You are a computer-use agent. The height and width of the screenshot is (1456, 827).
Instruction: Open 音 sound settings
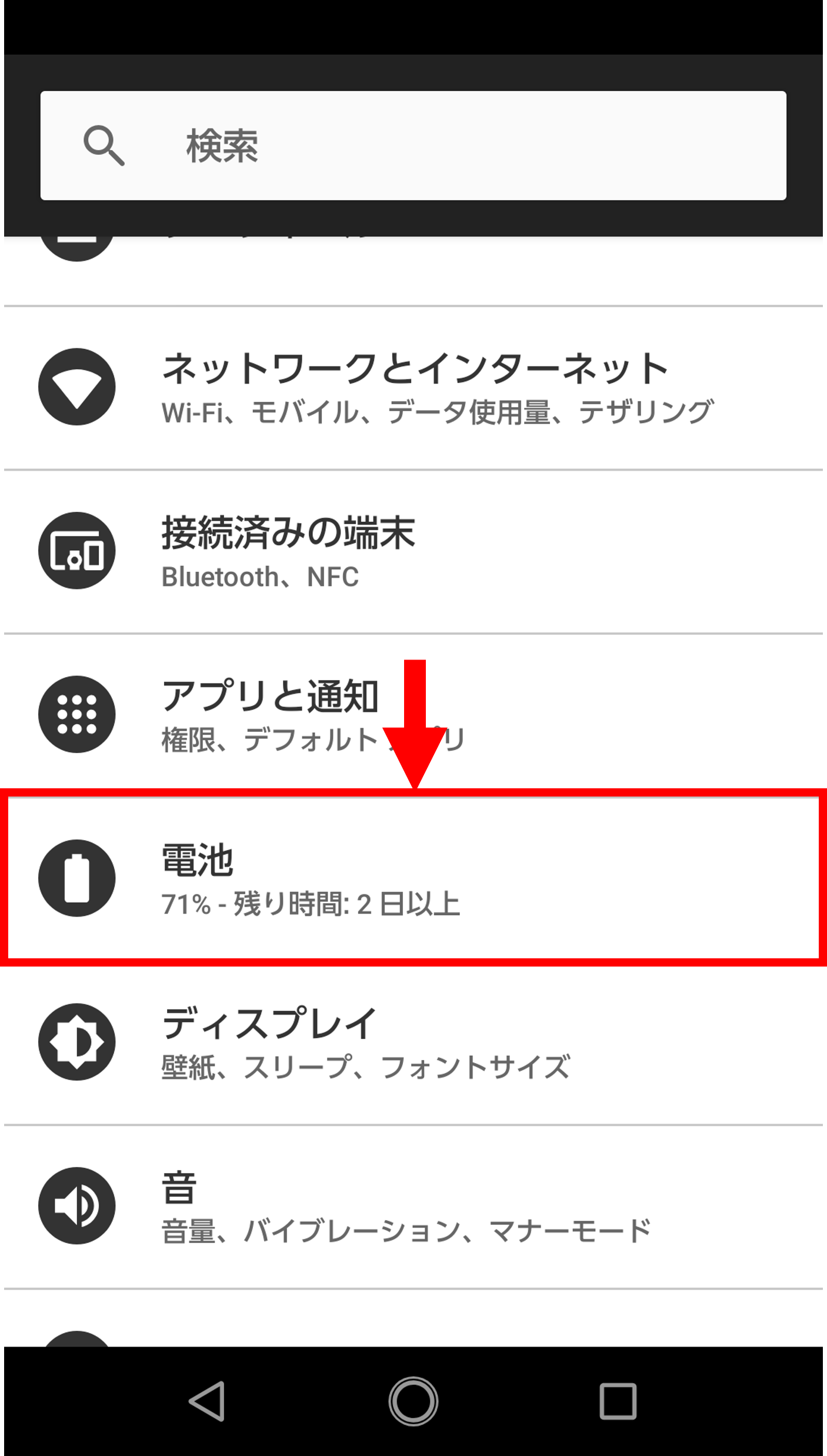coord(413,1207)
